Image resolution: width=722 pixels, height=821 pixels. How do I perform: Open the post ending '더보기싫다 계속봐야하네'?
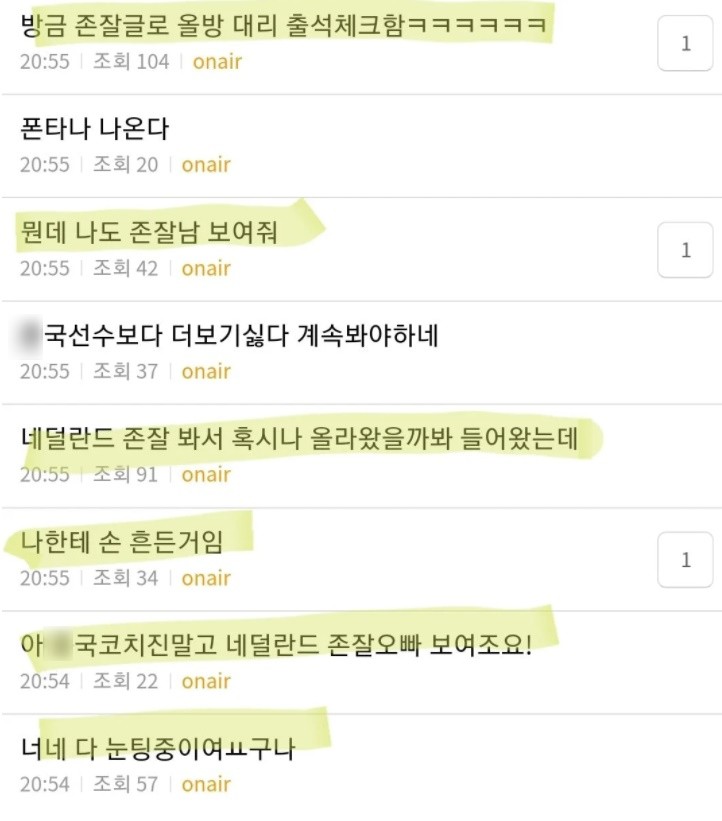[x=240, y=335]
